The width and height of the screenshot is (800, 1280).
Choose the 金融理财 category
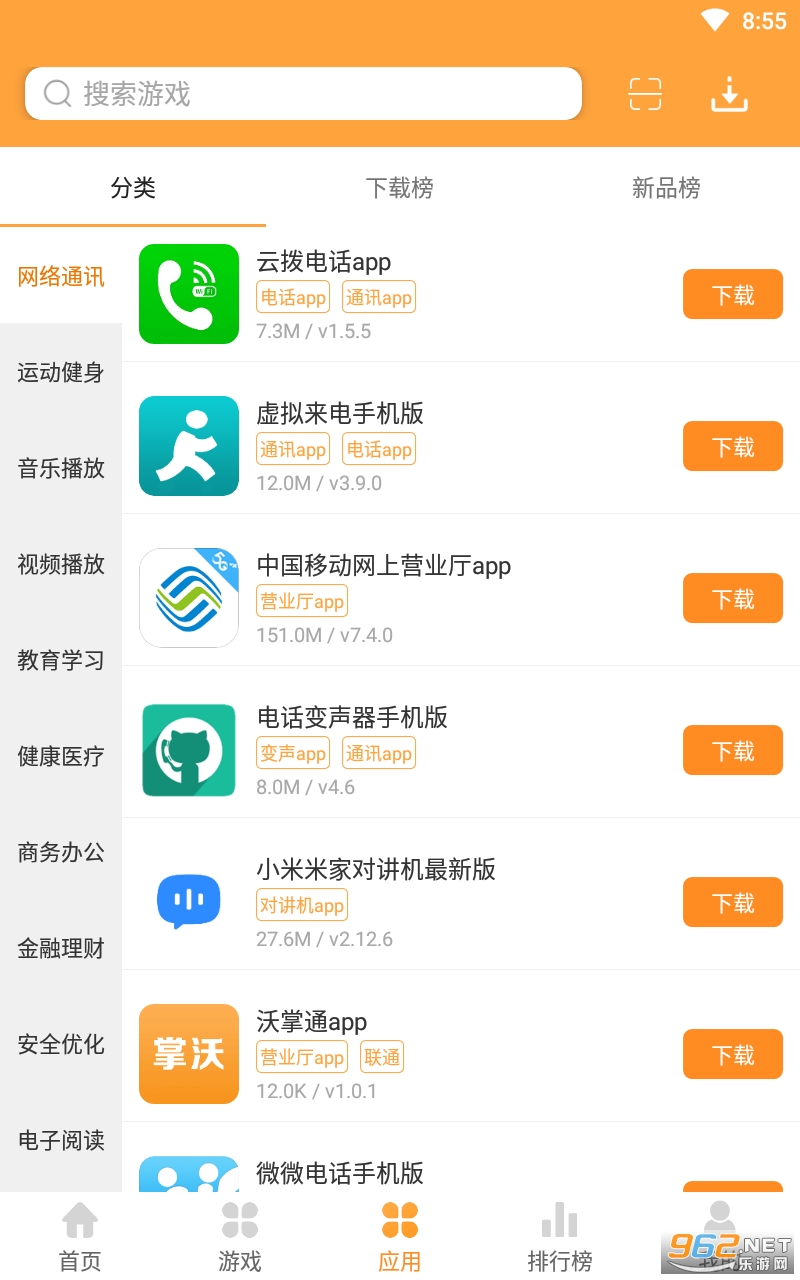click(61, 948)
